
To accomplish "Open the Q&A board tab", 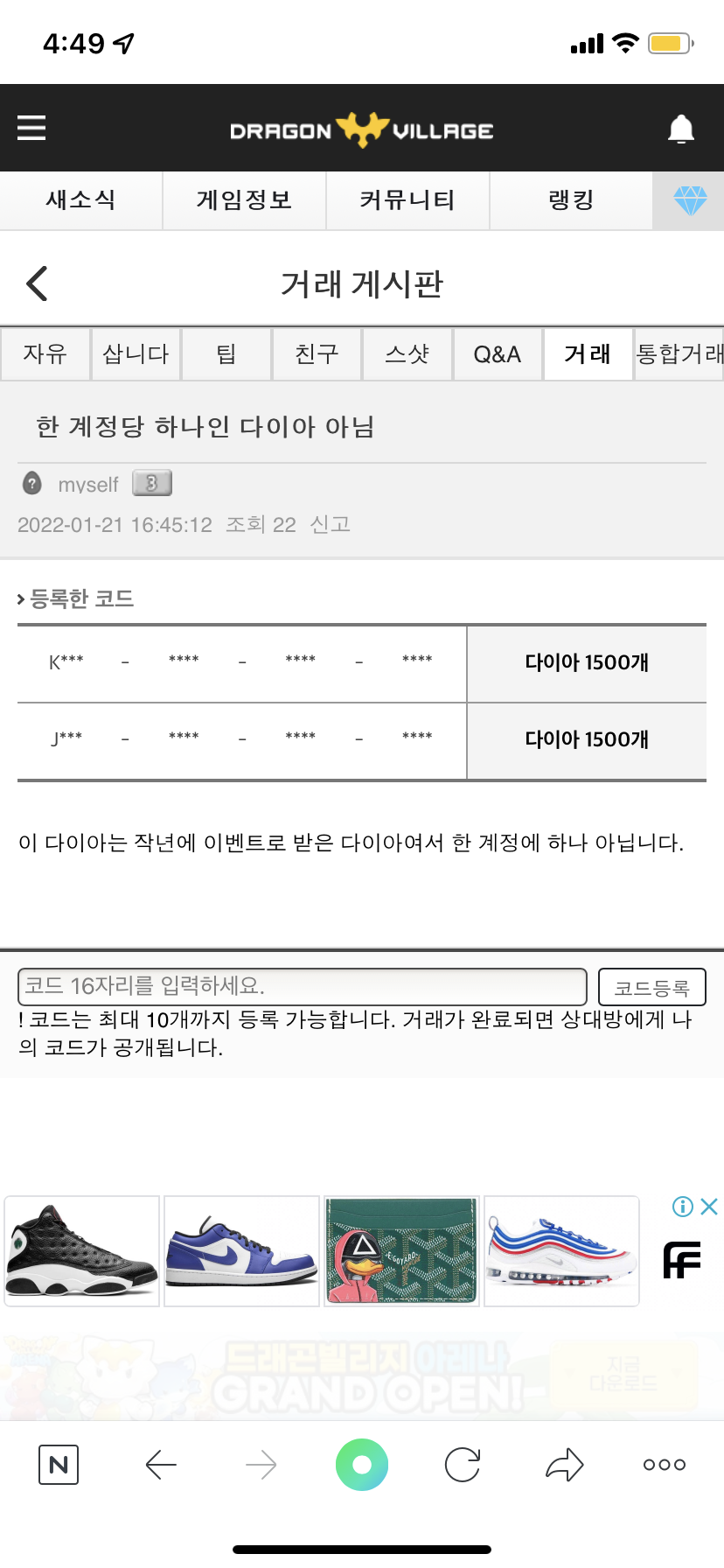I will click(498, 354).
